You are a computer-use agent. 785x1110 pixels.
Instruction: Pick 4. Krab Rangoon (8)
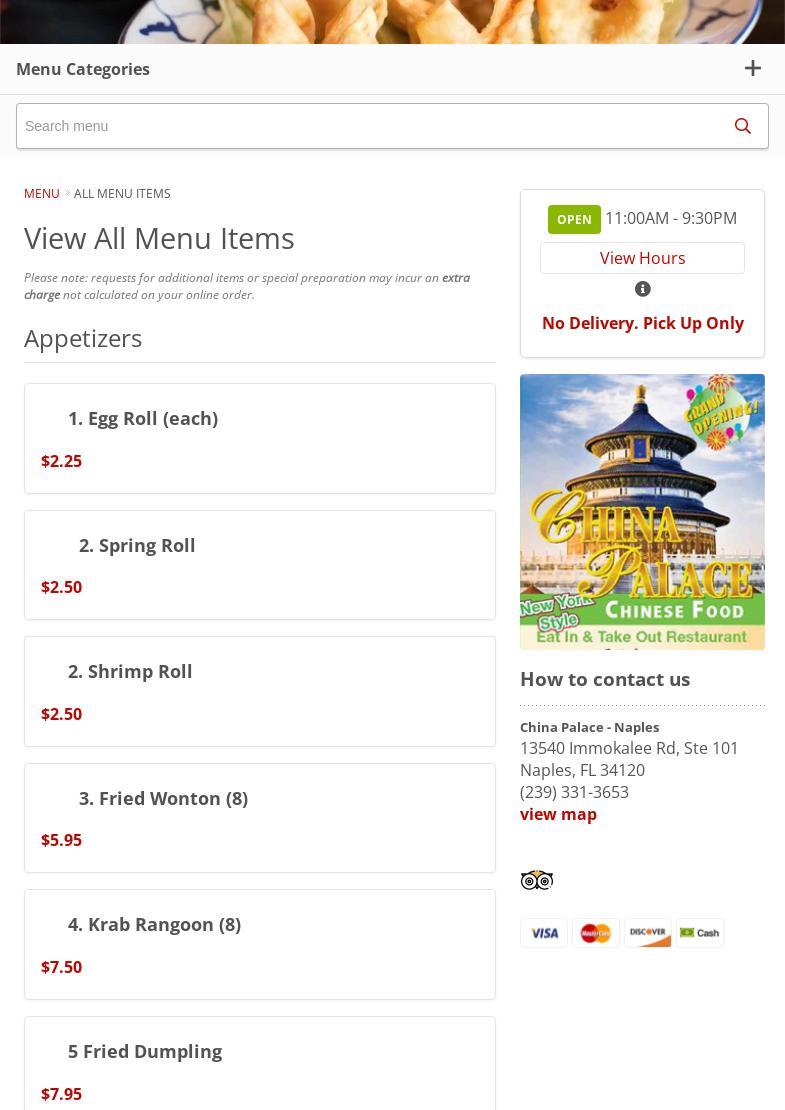tap(154, 924)
